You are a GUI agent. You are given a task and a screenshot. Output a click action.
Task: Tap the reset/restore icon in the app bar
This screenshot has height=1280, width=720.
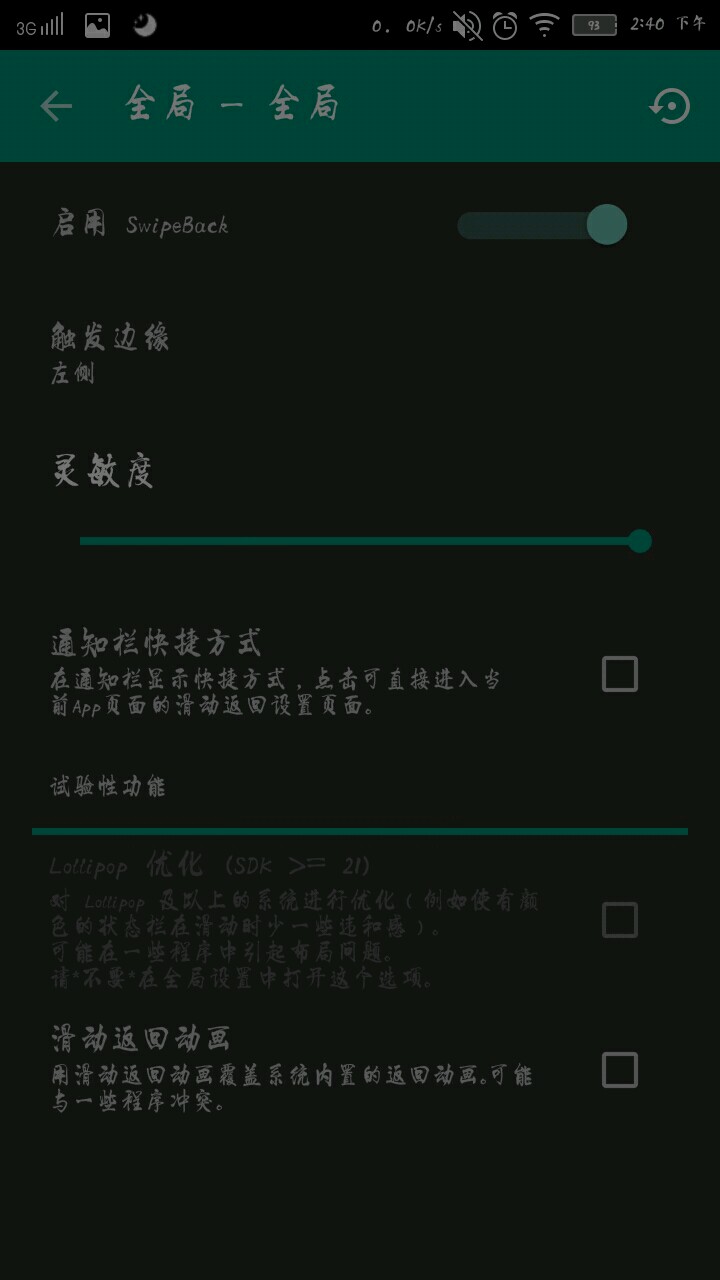coord(670,106)
